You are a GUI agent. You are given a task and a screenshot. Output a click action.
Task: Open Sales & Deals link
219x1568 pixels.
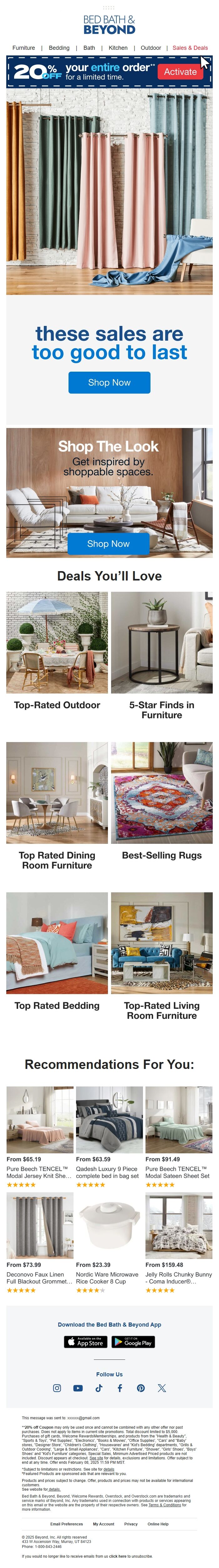tap(190, 48)
